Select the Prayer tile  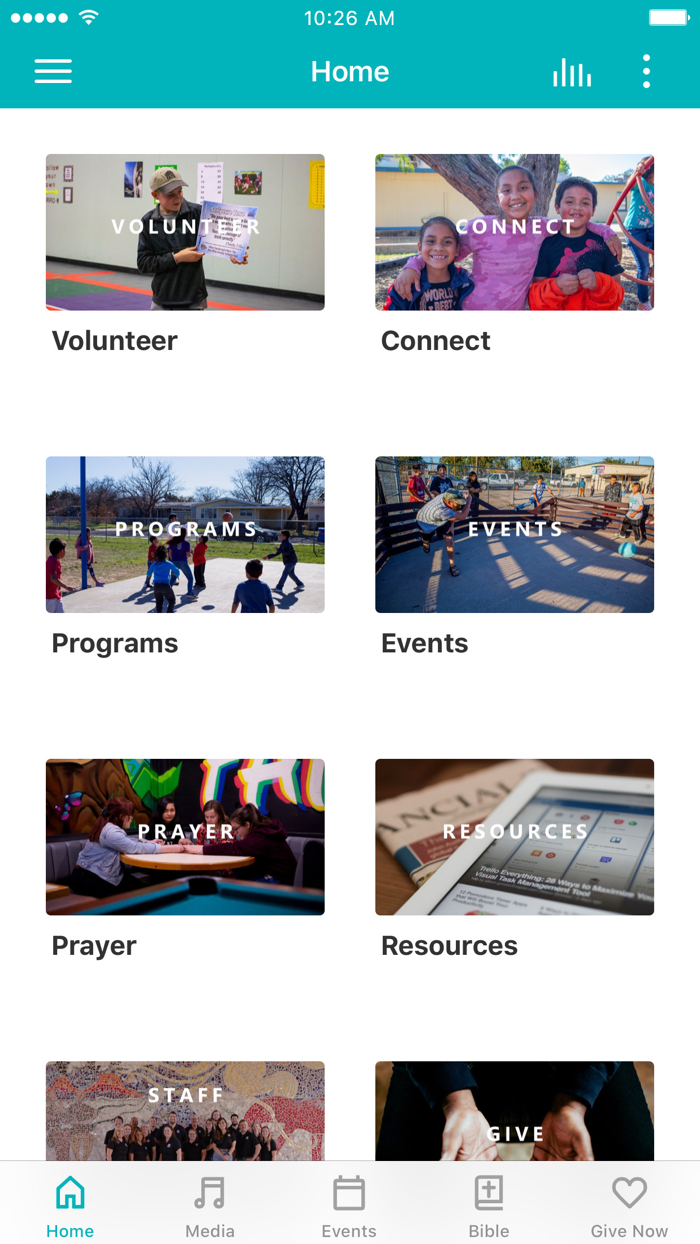185,837
